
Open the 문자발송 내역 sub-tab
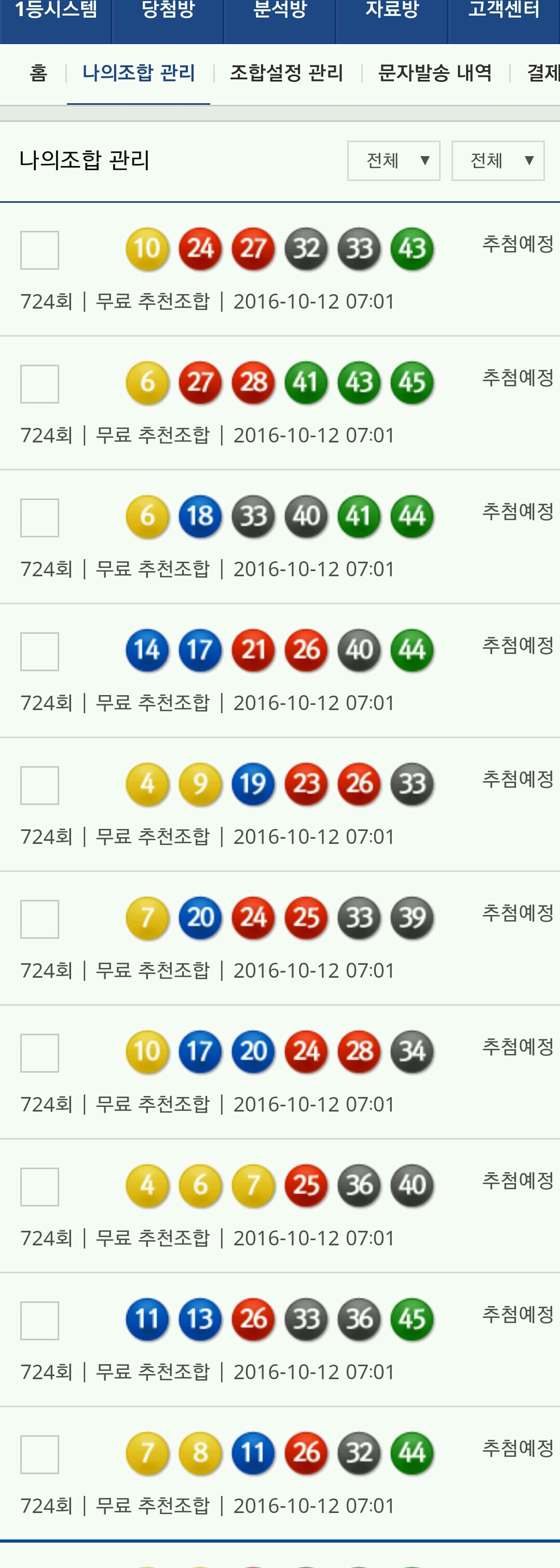tap(435, 74)
